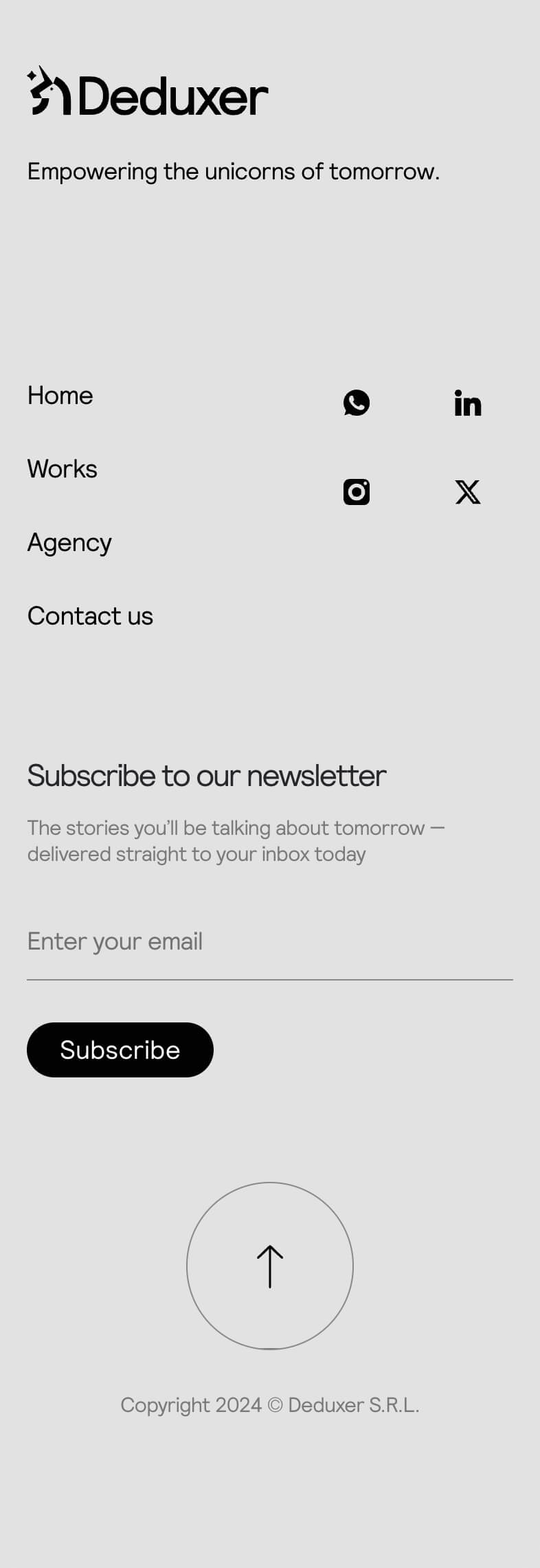Visit the Agency page link
This screenshot has width=540, height=1568.
point(69,543)
